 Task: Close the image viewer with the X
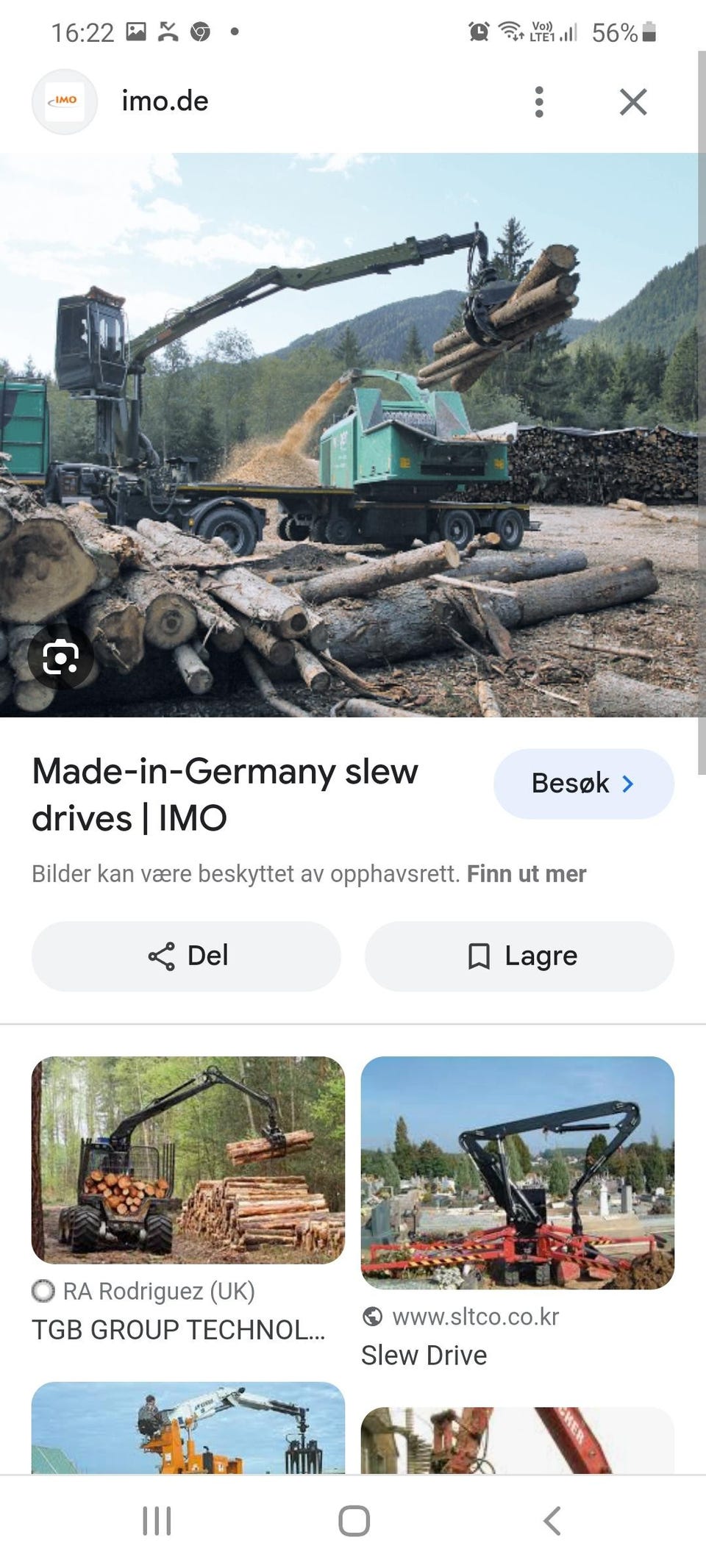pos(632,102)
